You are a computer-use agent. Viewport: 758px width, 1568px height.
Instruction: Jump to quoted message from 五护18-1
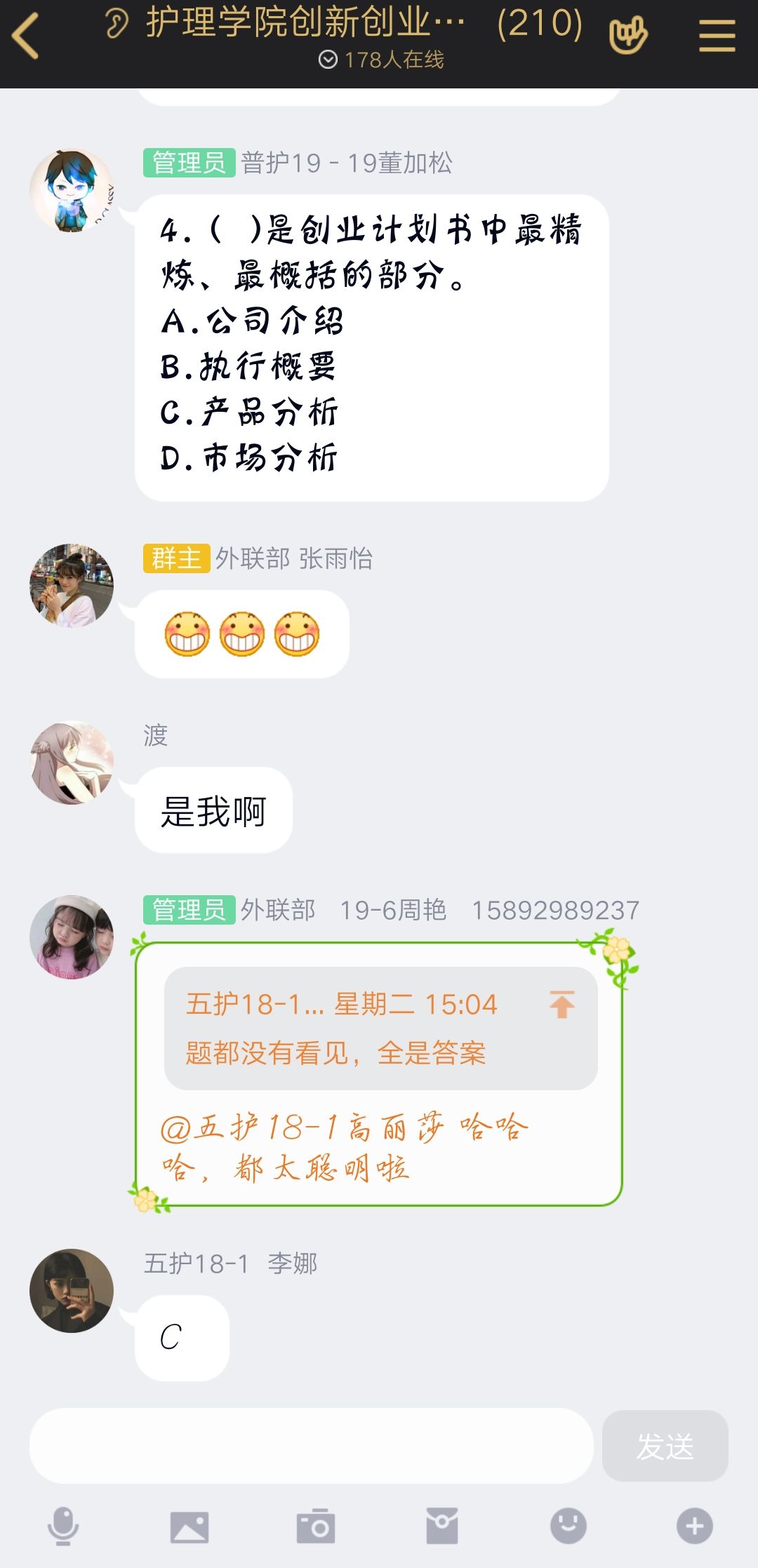click(380, 1028)
